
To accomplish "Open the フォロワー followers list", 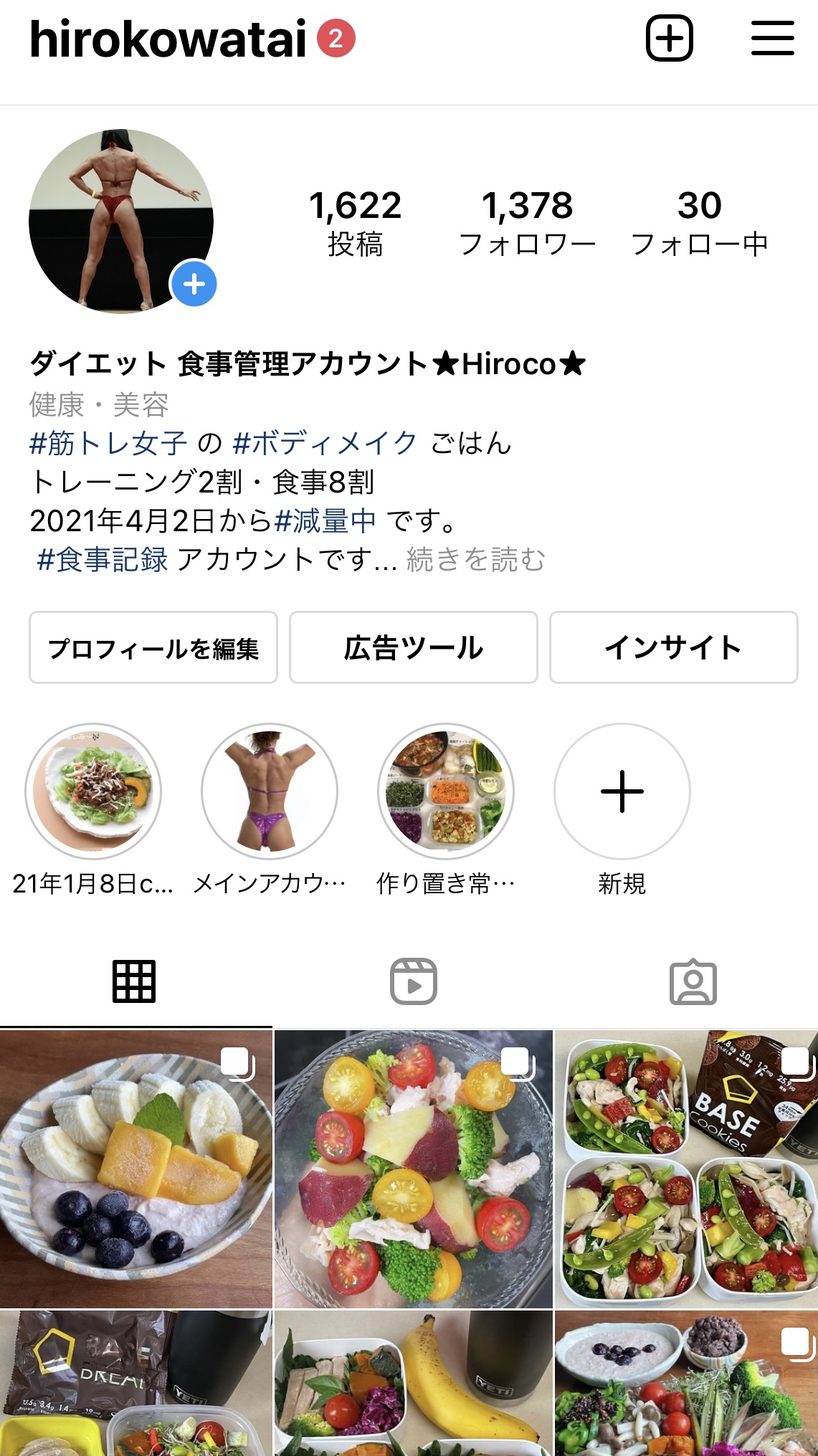I will tap(527, 222).
